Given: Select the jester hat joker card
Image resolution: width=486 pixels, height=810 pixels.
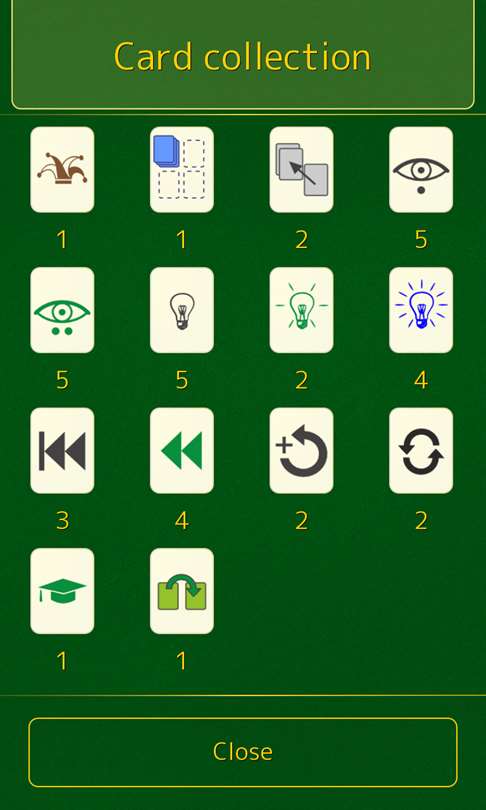Looking at the screenshot, I should point(62,169).
